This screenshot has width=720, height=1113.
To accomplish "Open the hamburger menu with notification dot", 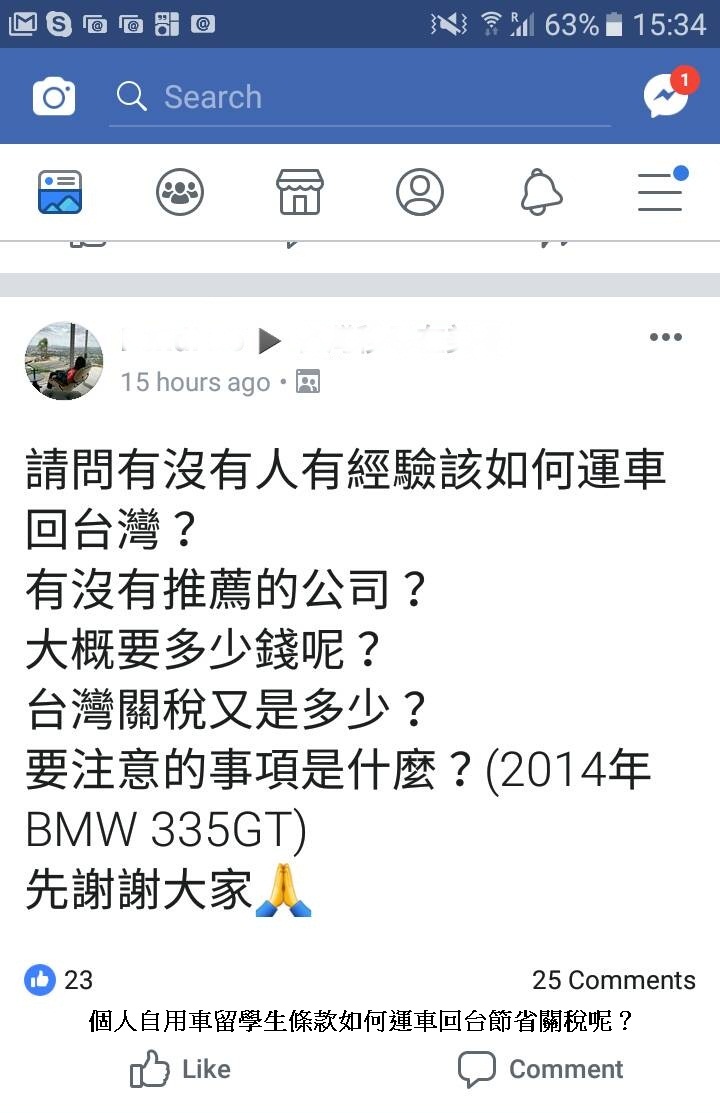I will 660,192.
